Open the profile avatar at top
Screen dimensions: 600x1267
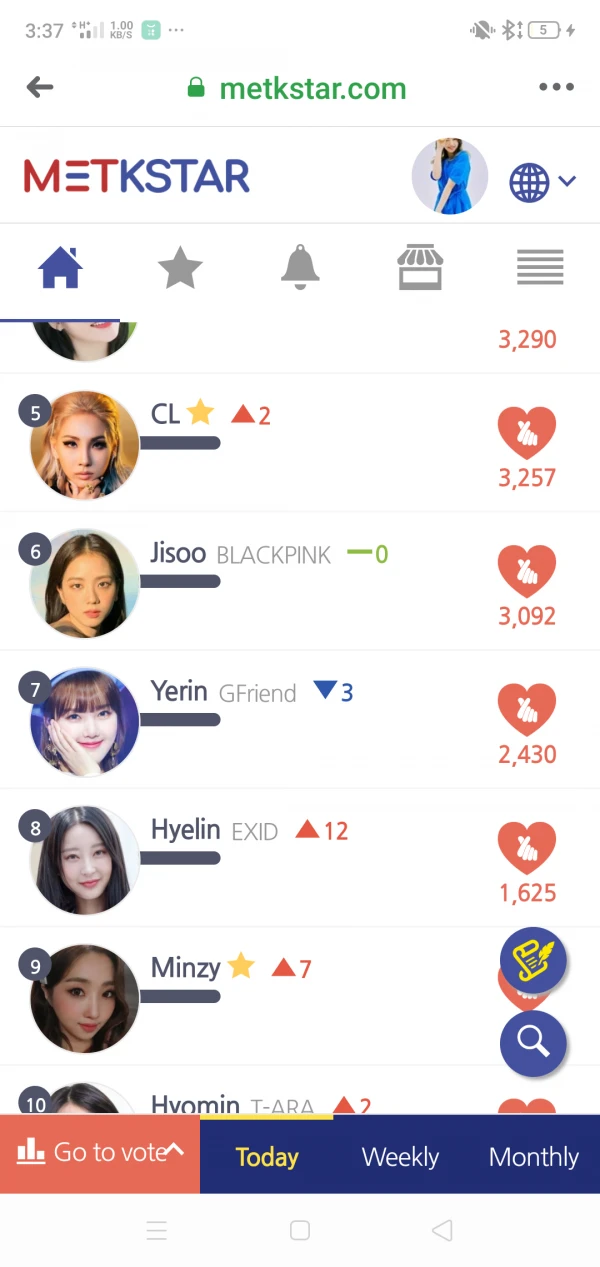[x=450, y=176]
